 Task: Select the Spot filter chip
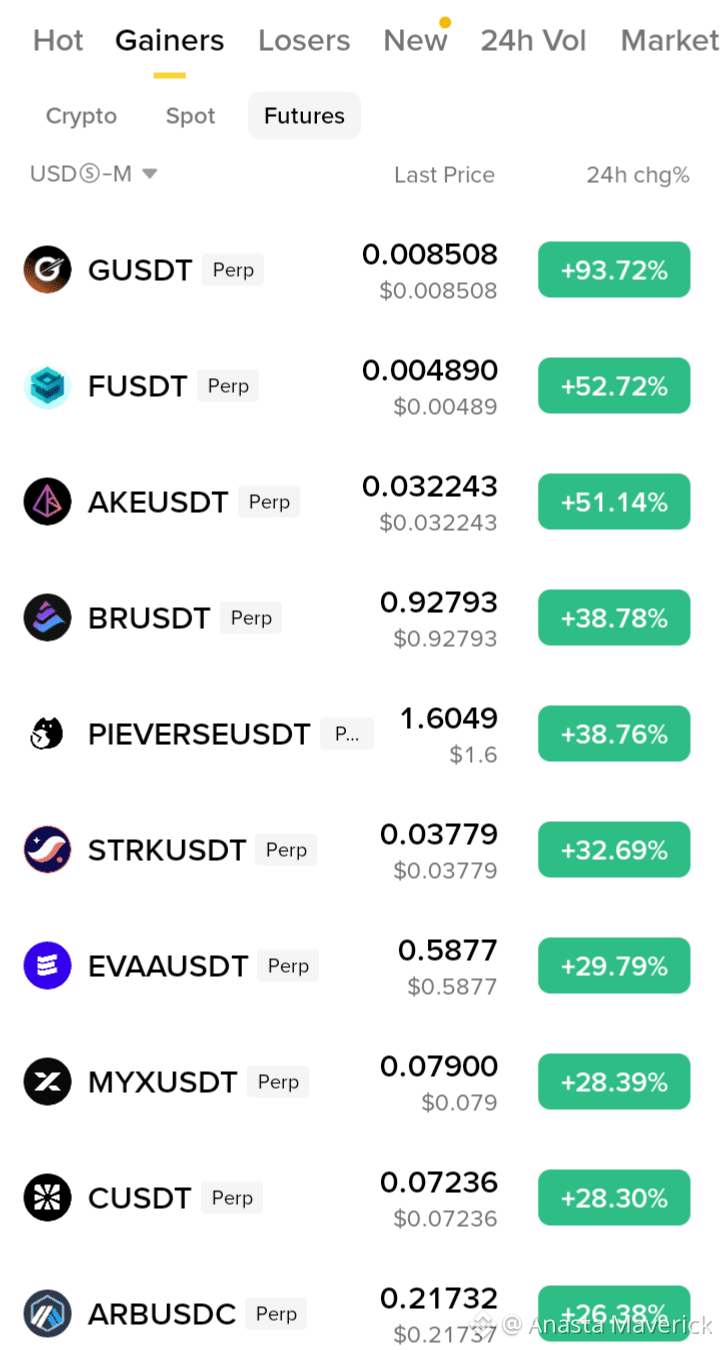pos(190,116)
